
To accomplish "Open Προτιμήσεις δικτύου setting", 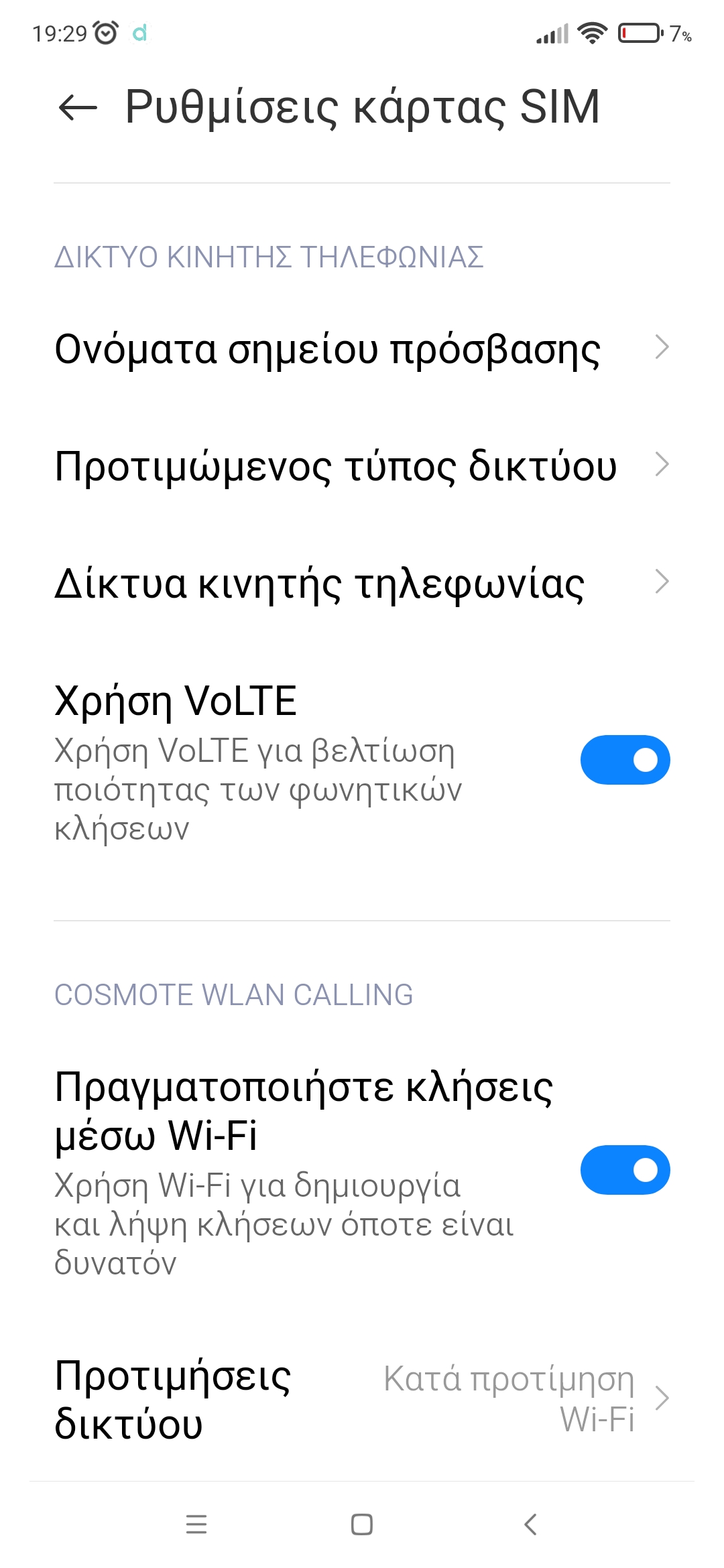I will [x=362, y=1399].
